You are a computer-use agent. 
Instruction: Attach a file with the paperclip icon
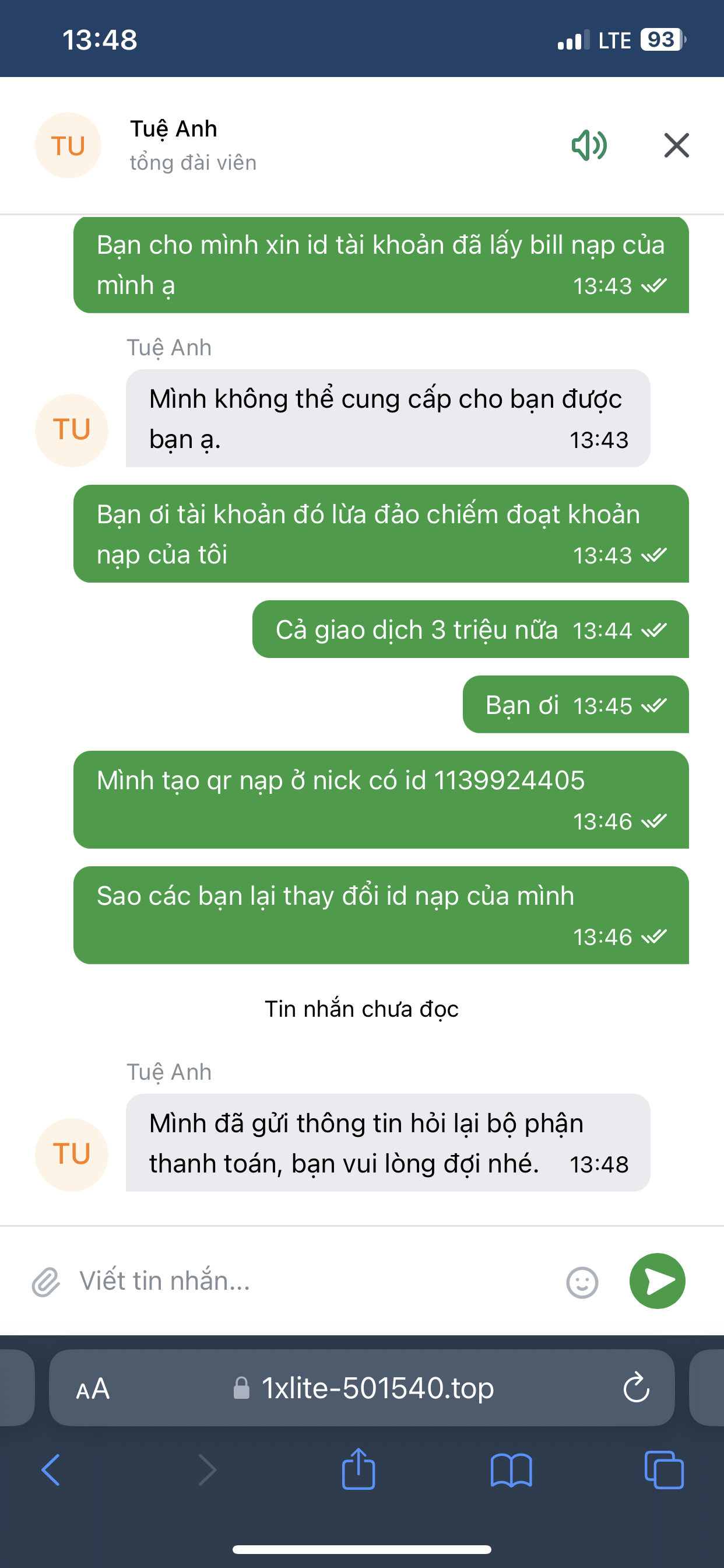45,1282
